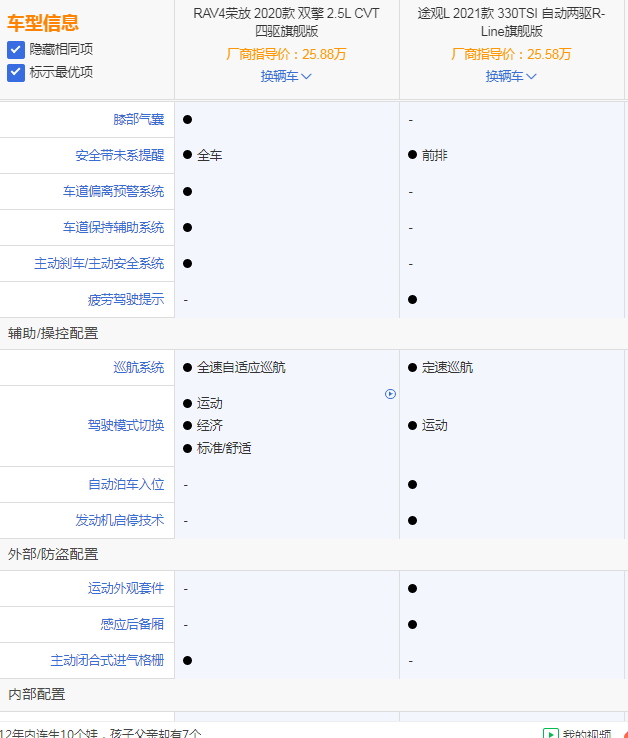
Task: Toggle the 隐藏相同项 checkbox
Action: (16, 49)
